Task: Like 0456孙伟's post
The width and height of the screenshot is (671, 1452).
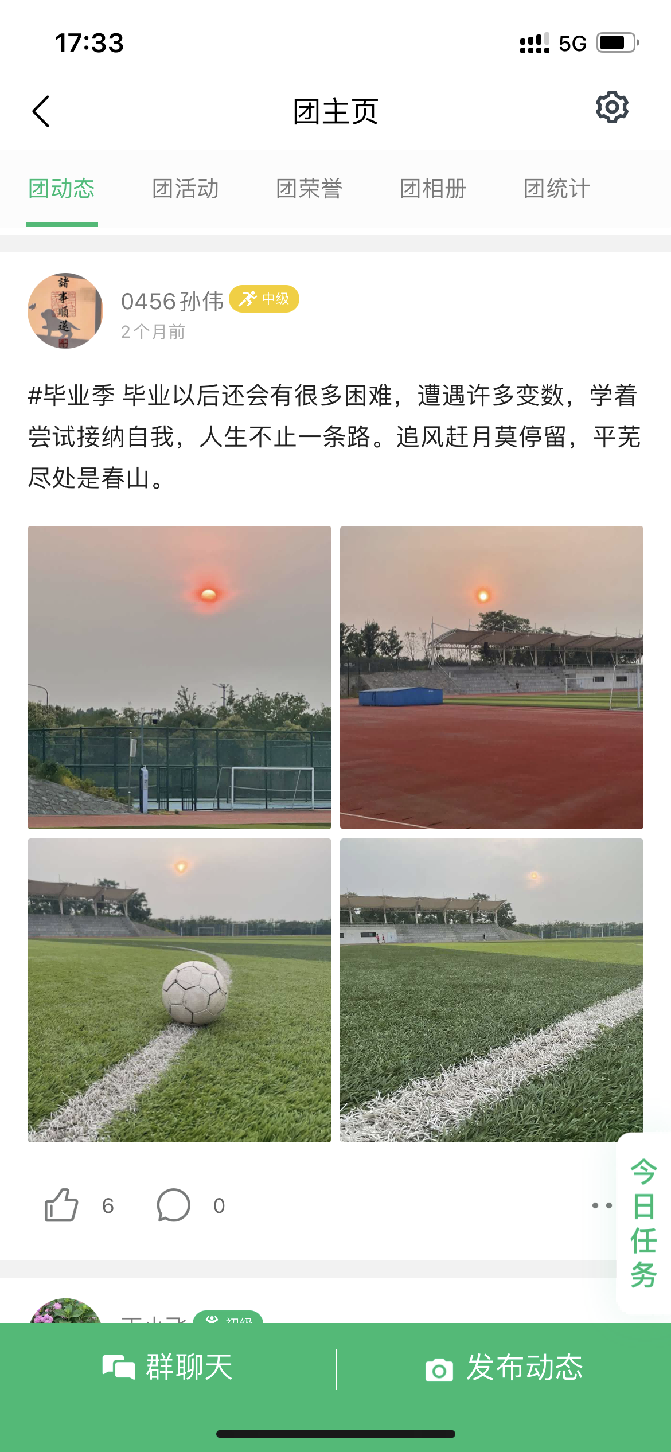Action: [x=62, y=1205]
